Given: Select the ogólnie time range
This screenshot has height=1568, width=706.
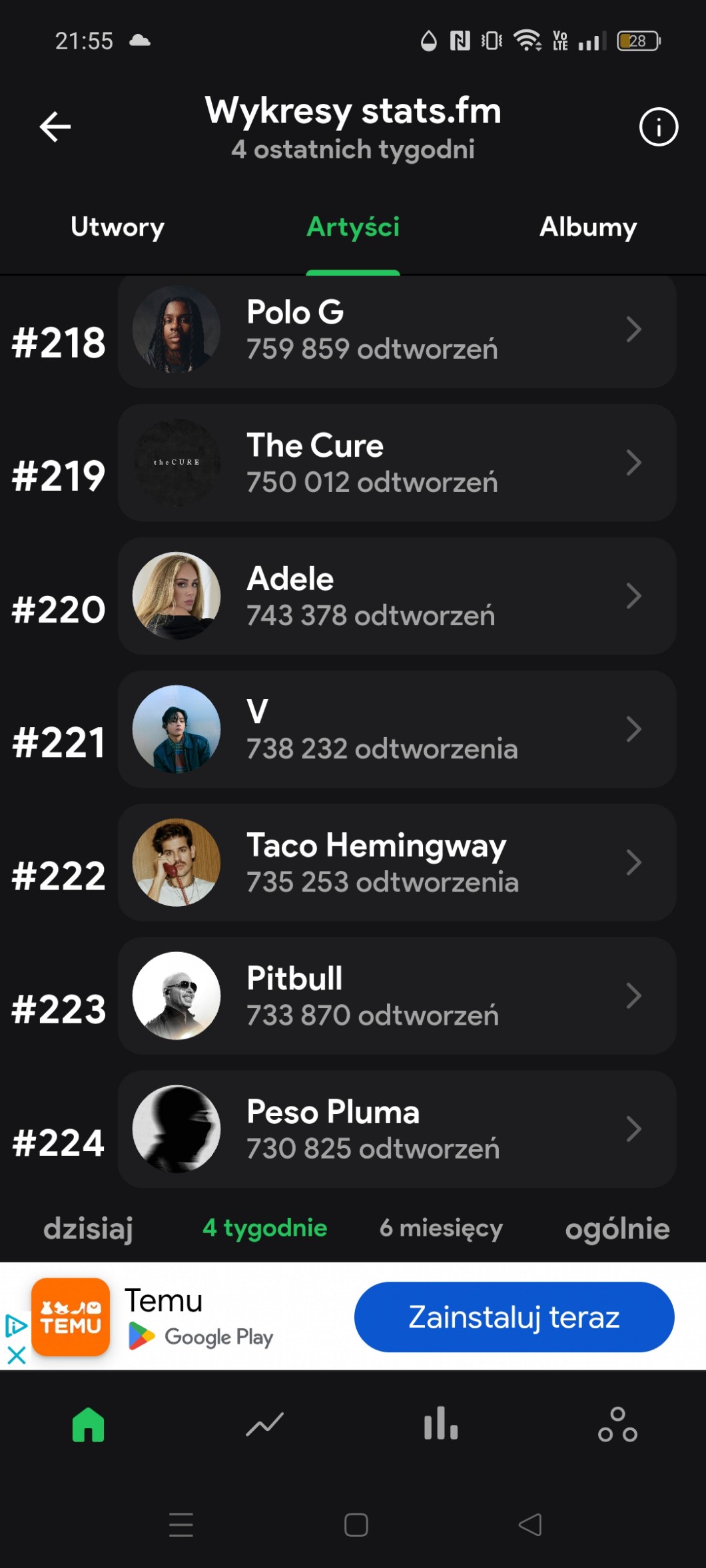Looking at the screenshot, I should 617,1228.
